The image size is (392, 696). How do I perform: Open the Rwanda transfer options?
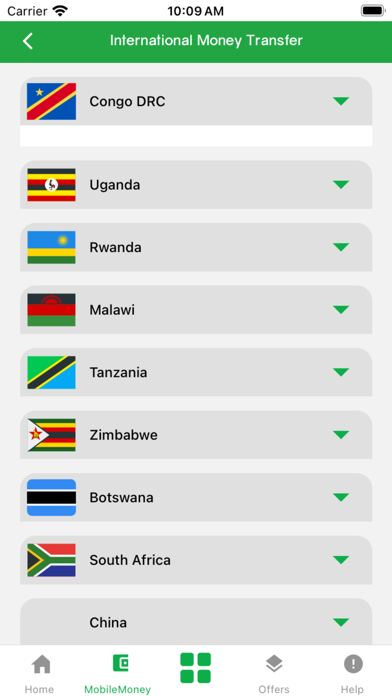point(196,247)
